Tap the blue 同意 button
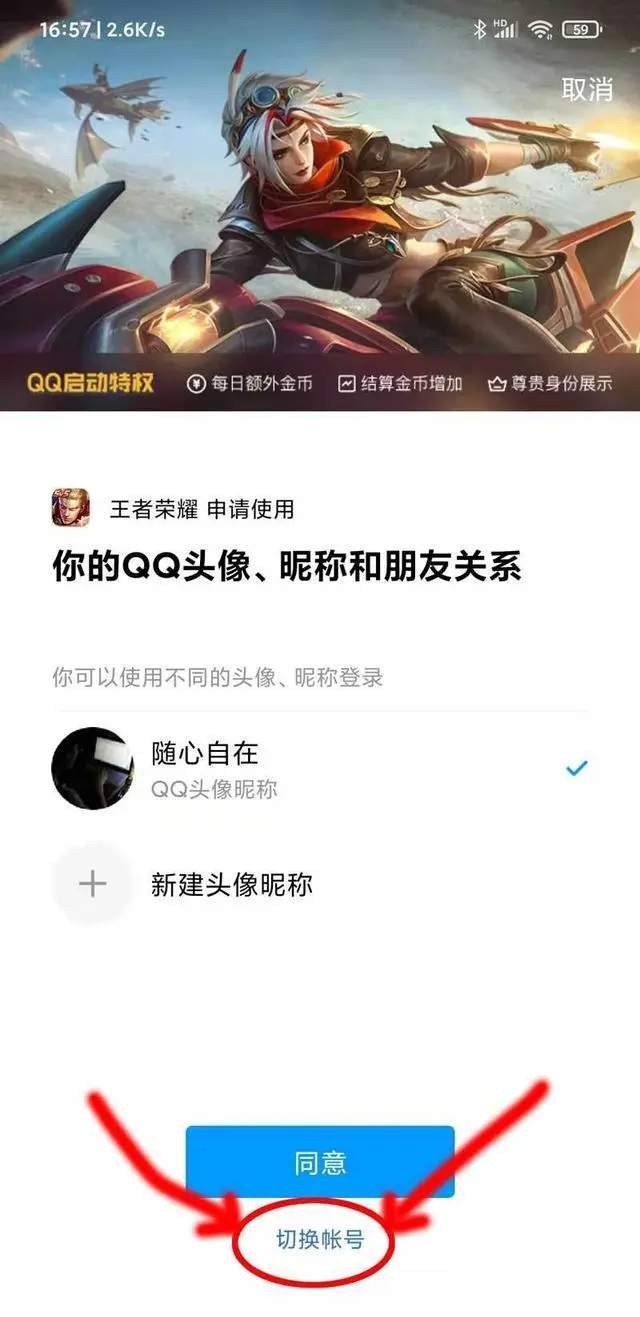The width and height of the screenshot is (640, 1317). coord(320,1163)
